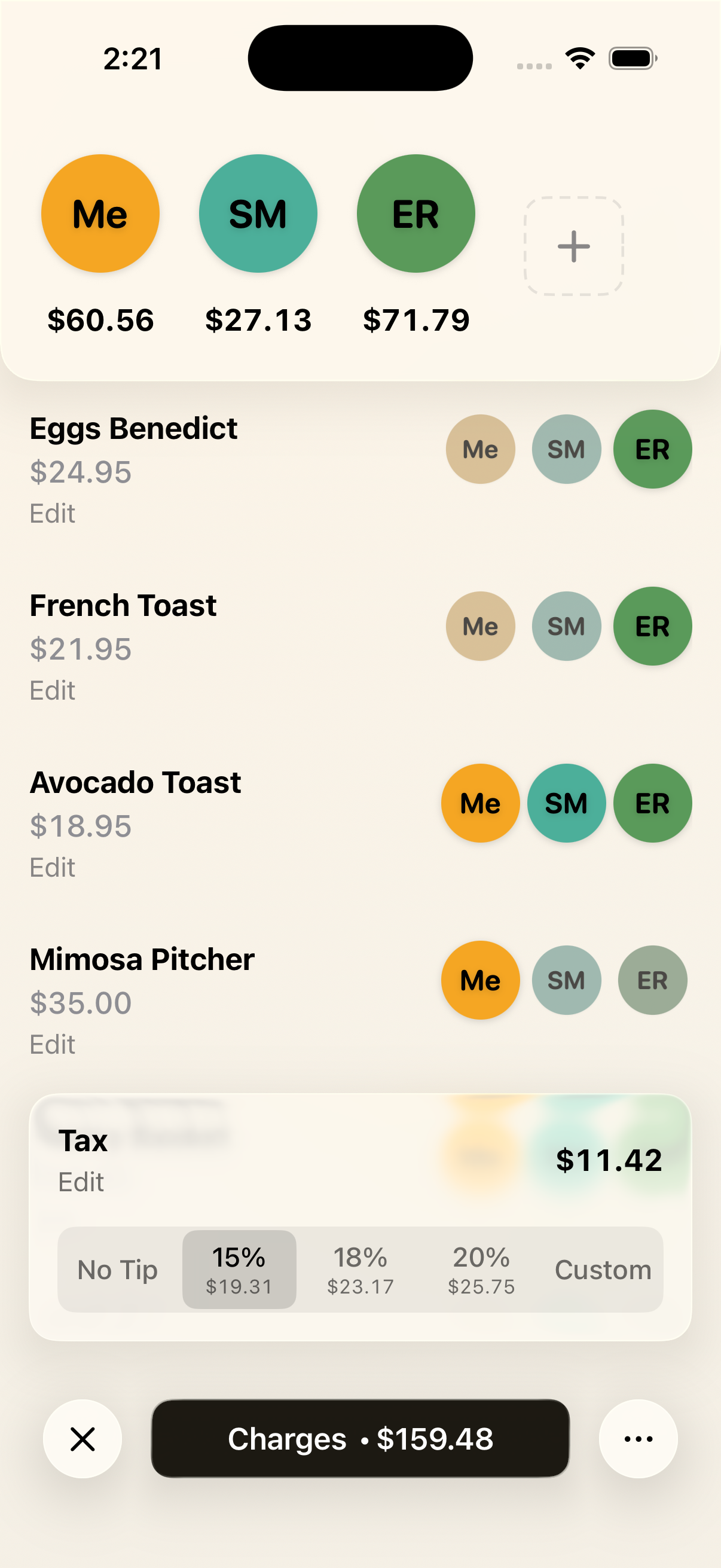Toggle ER on the Mimosa Pitcher
This screenshot has width=721, height=1568.
pyautogui.click(x=652, y=980)
